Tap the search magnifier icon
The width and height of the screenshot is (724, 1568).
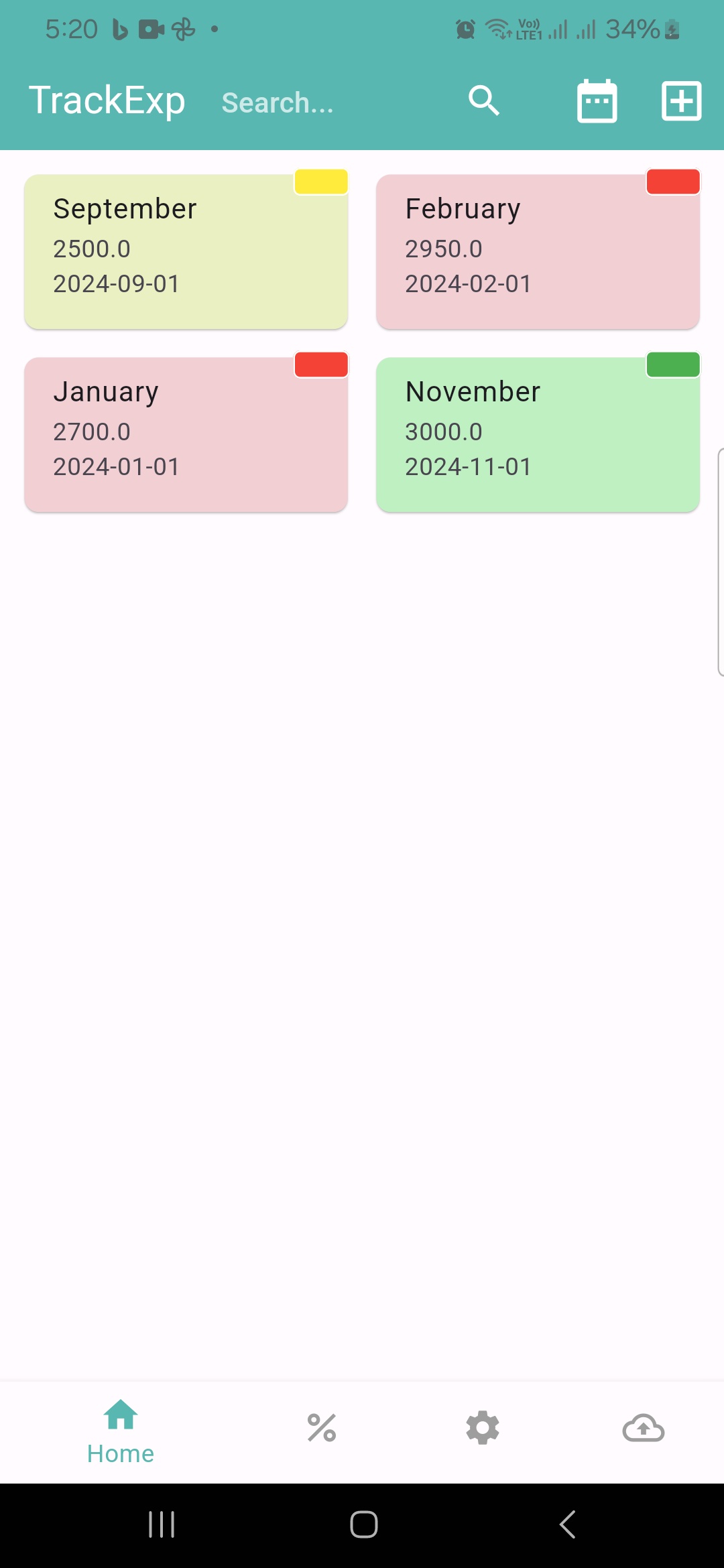pos(483,101)
